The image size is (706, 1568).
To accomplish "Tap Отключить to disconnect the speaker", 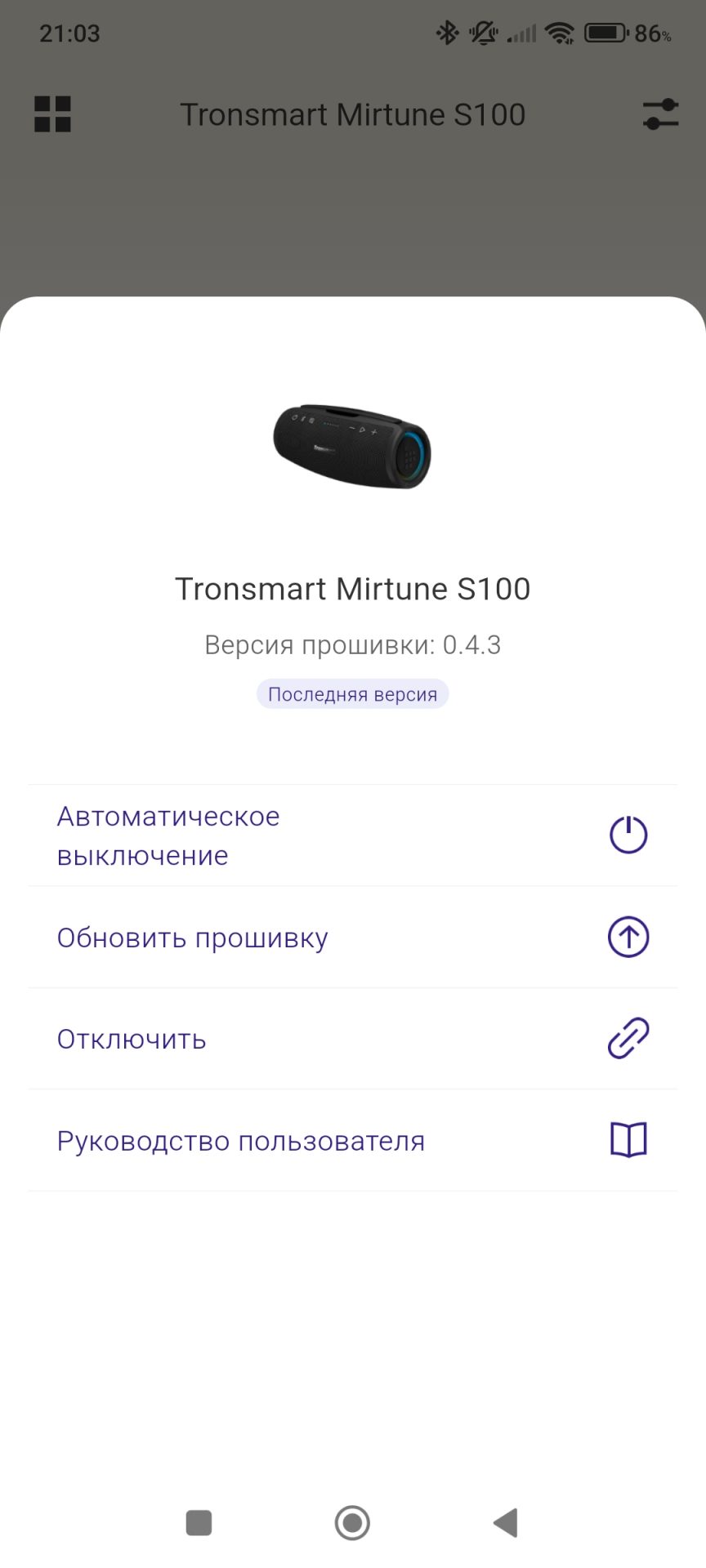I will coord(352,1039).
